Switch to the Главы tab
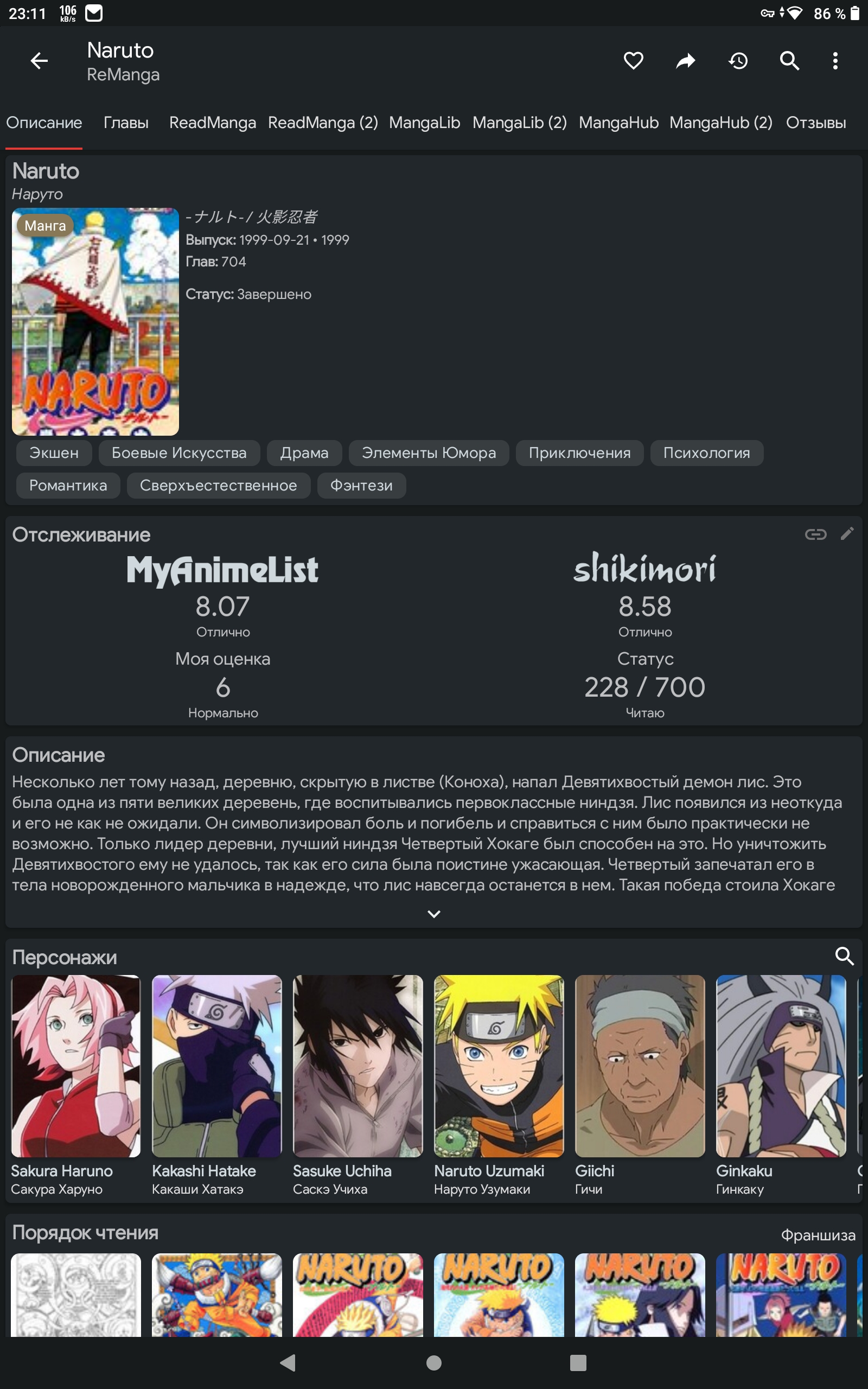The width and height of the screenshot is (868, 1389). click(126, 122)
